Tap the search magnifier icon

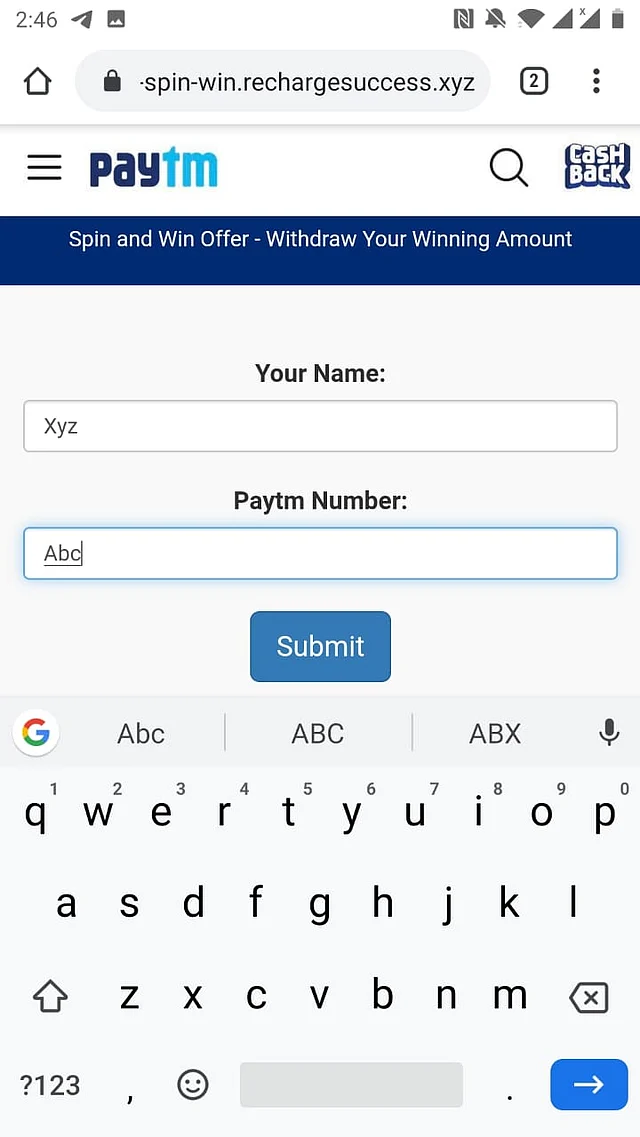pos(509,168)
